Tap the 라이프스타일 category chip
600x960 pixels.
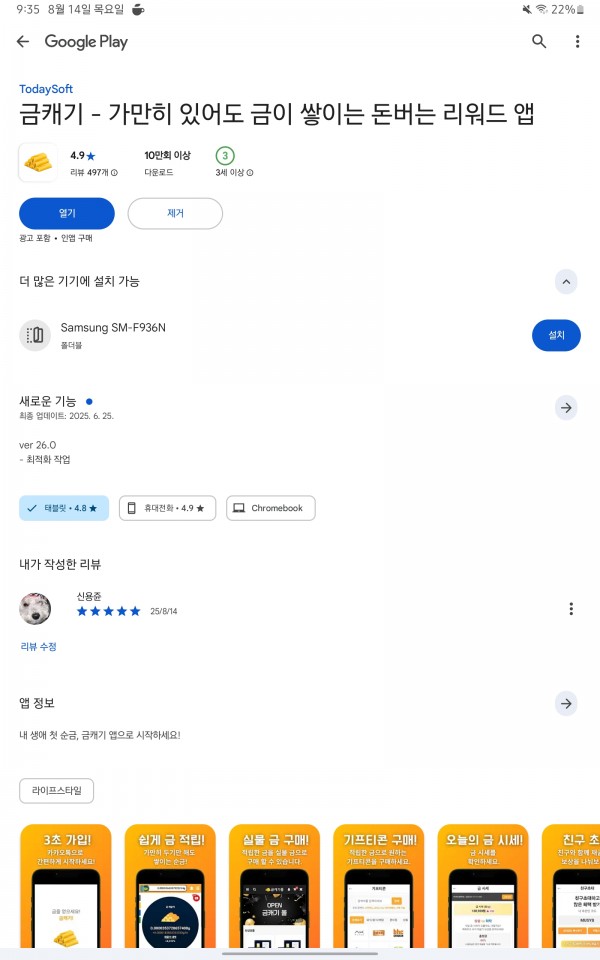coord(56,790)
